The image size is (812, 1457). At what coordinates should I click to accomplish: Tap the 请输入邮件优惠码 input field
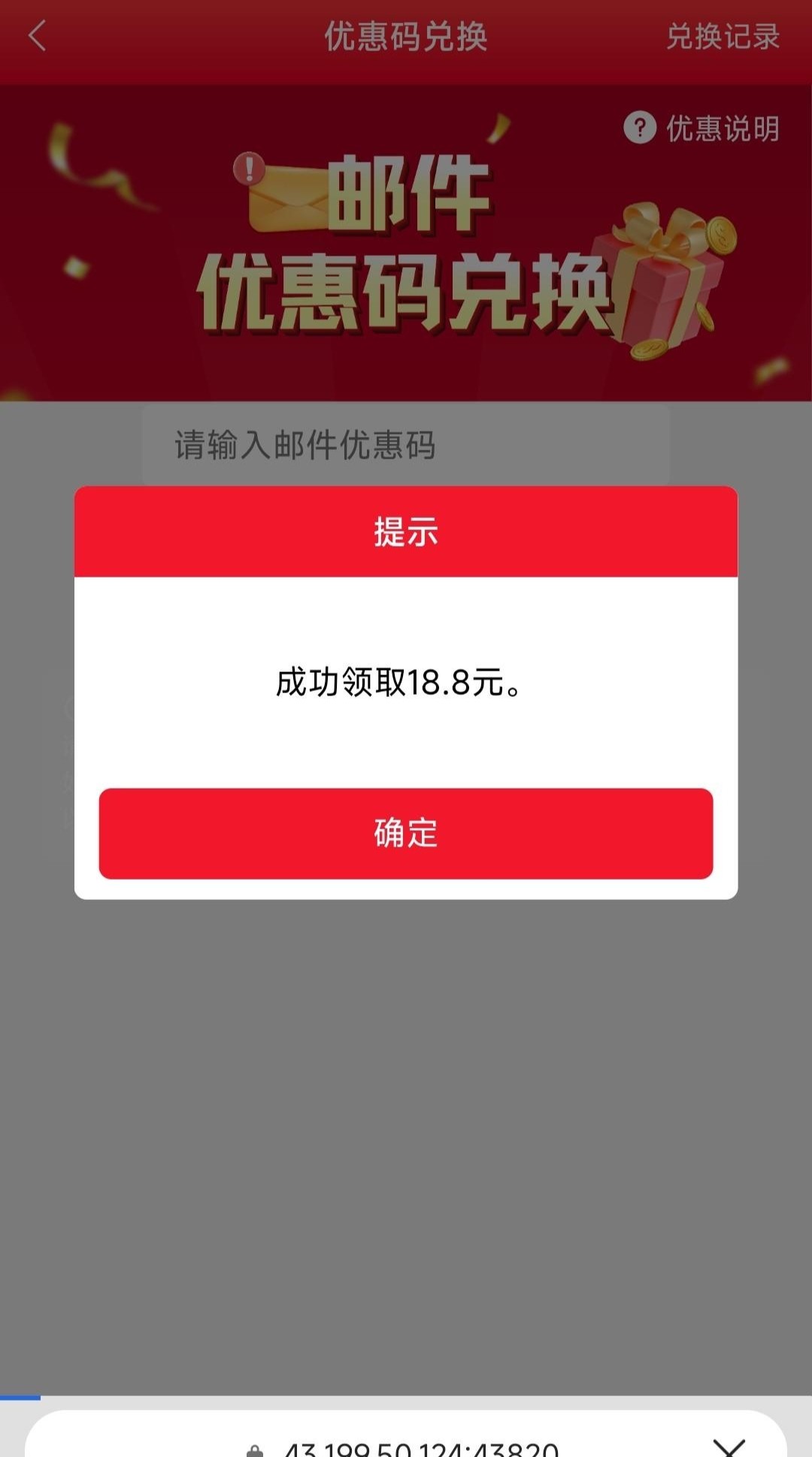coord(405,445)
